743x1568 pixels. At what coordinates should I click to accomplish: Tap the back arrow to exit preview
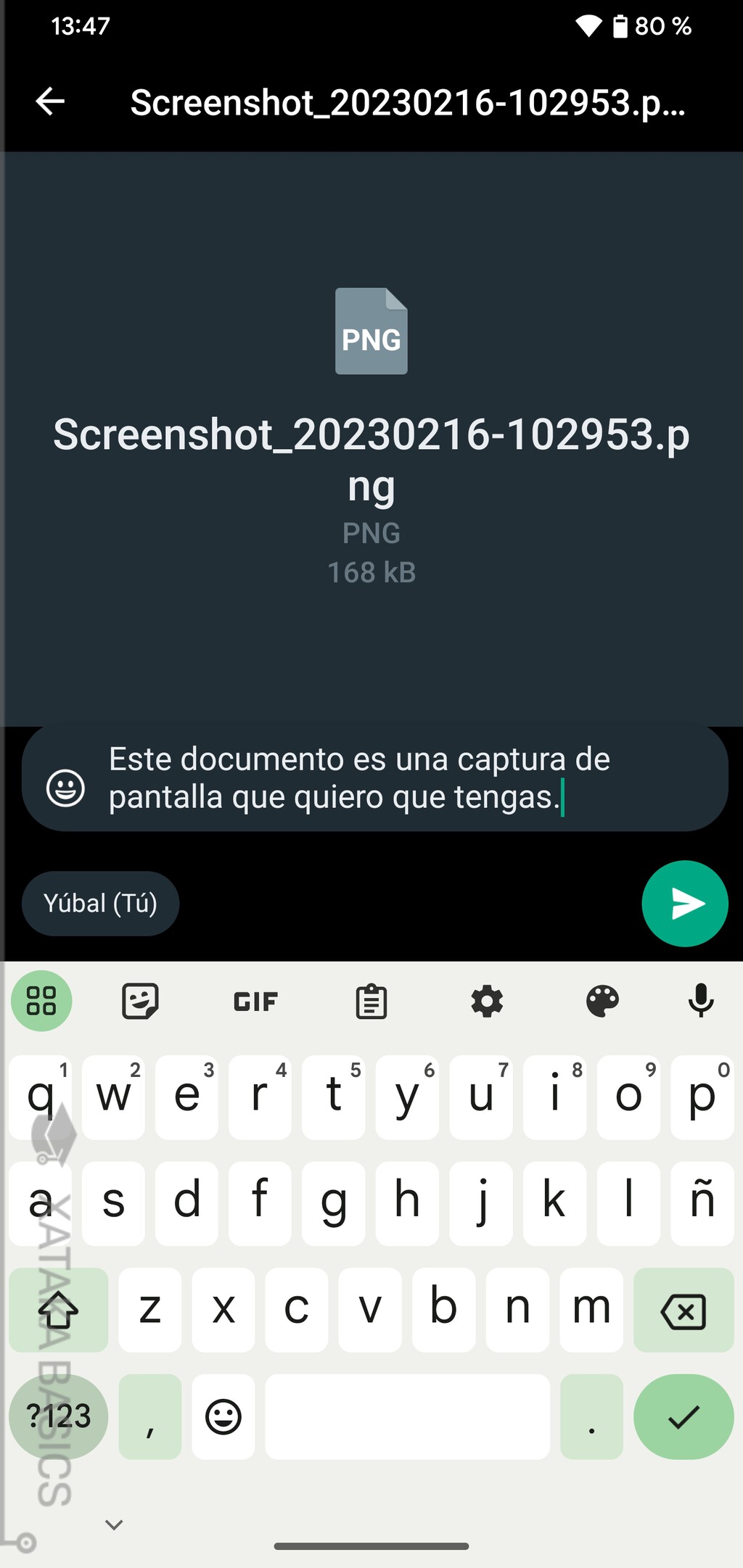pos(51,103)
